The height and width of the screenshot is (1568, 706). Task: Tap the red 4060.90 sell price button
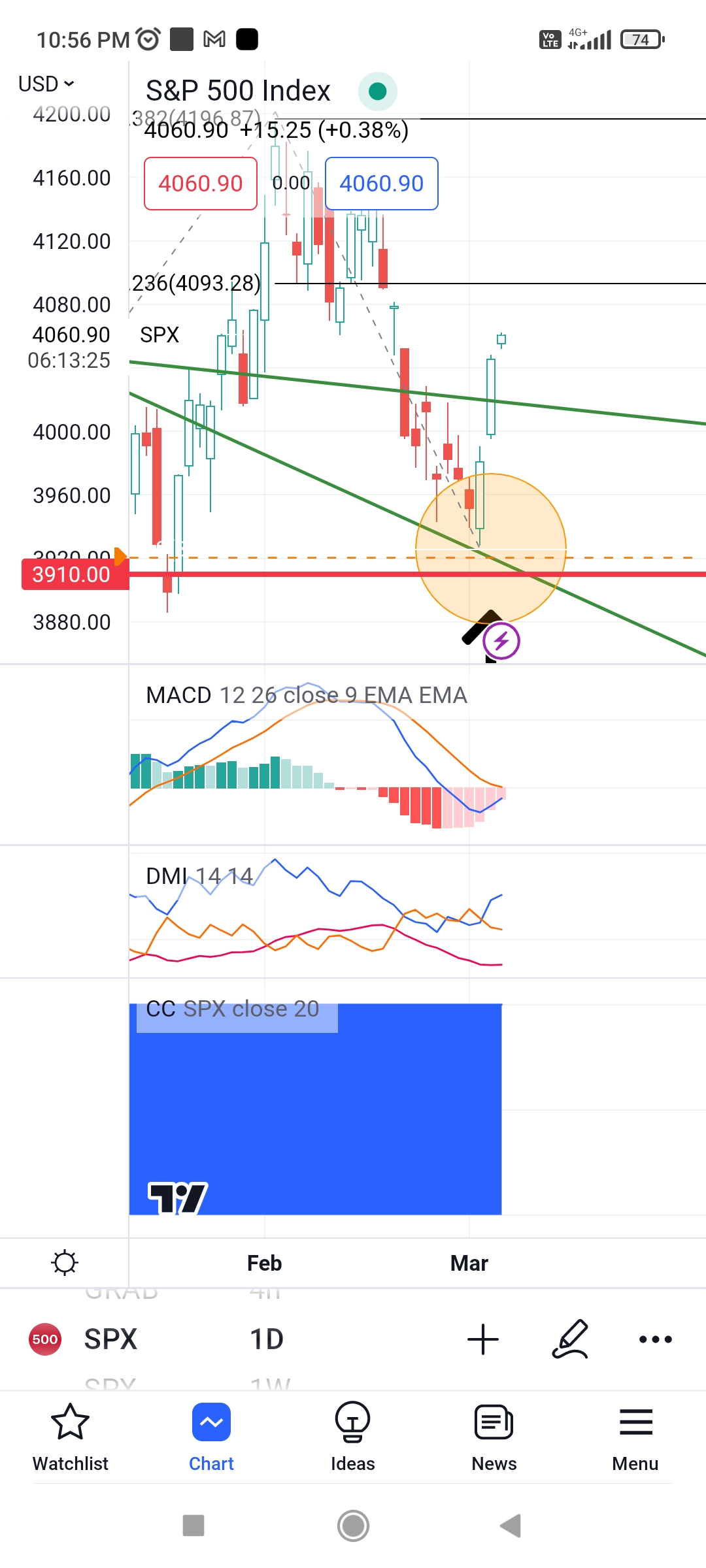pos(201,184)
